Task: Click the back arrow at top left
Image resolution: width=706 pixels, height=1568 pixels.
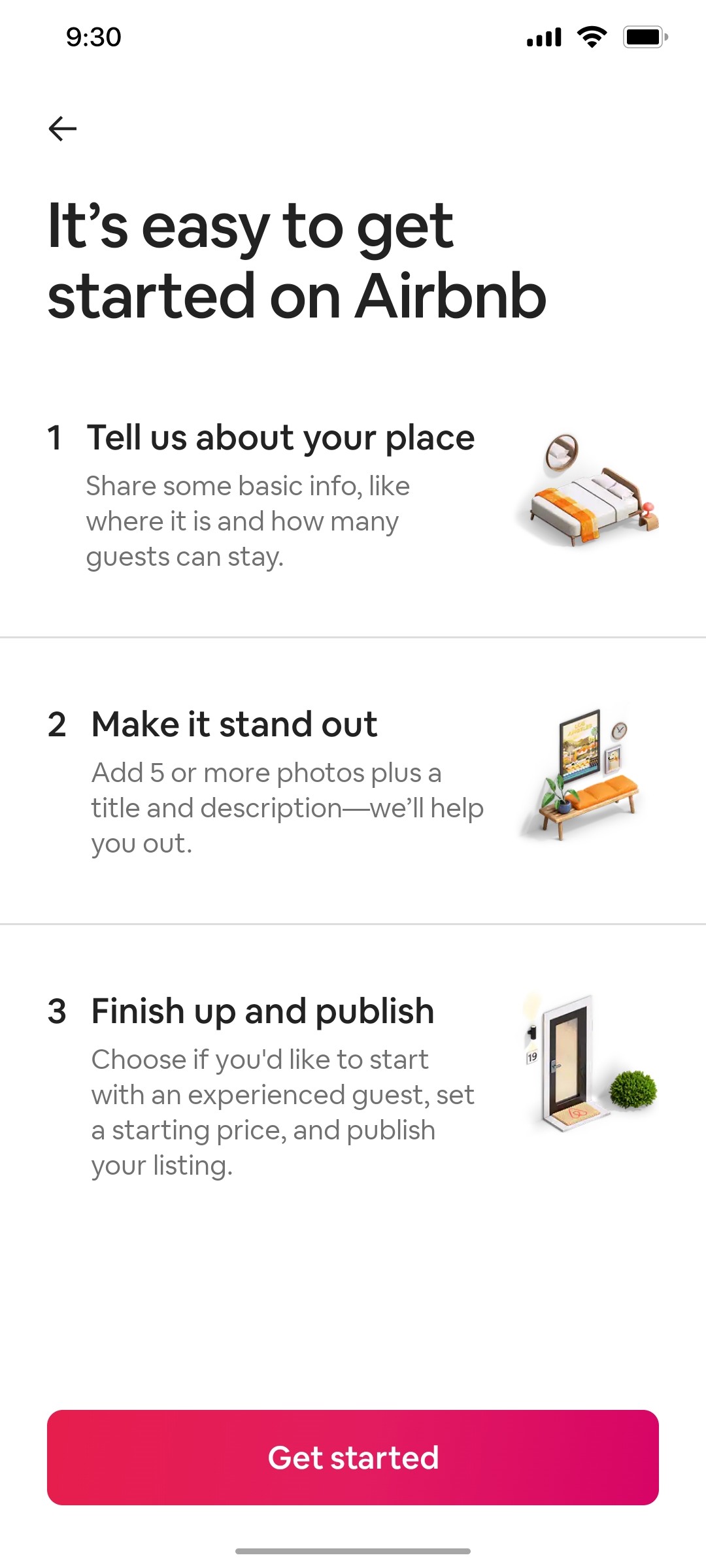Action: (62, 129)
